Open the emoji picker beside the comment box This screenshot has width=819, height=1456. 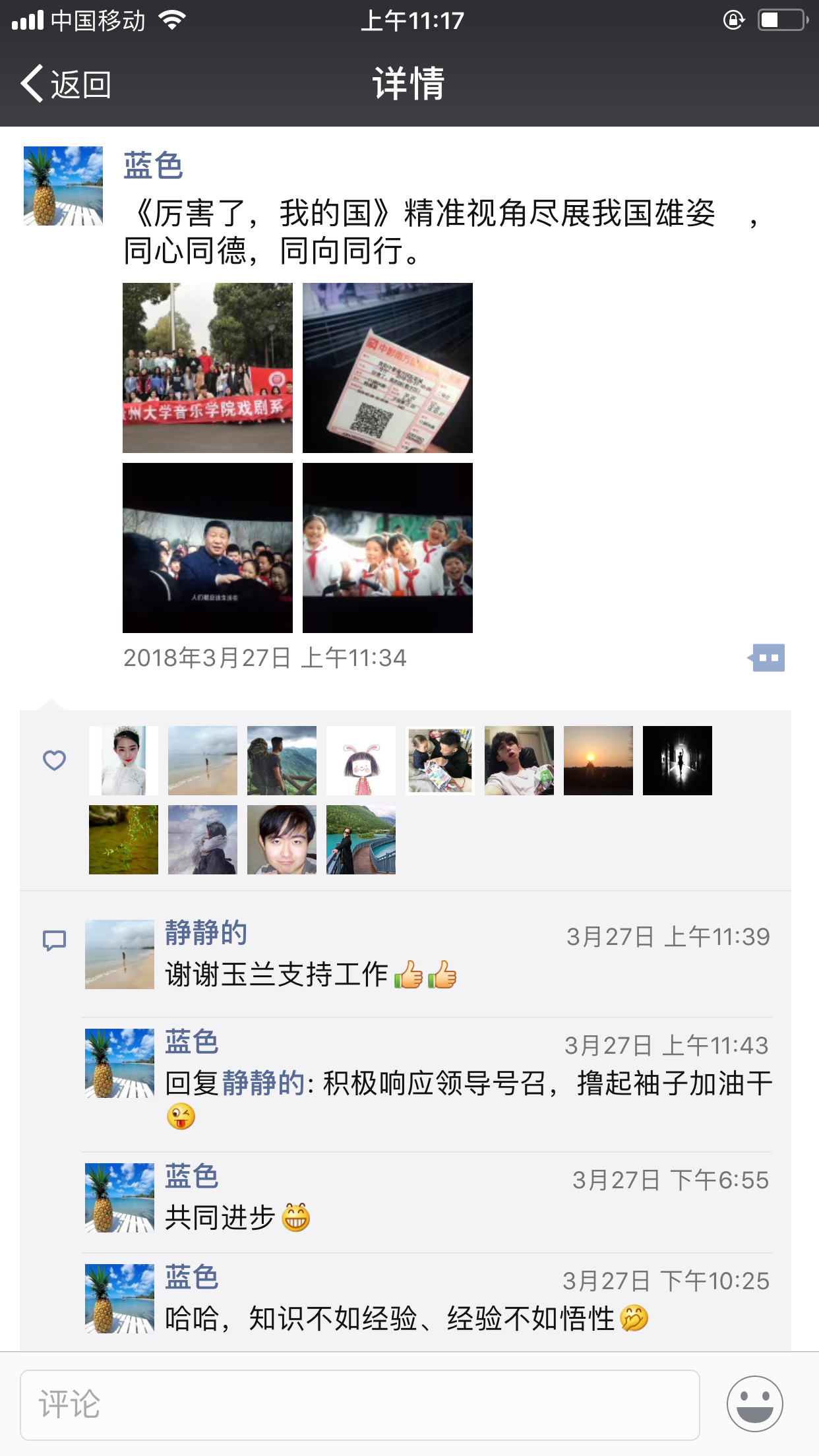(754, 1404)
